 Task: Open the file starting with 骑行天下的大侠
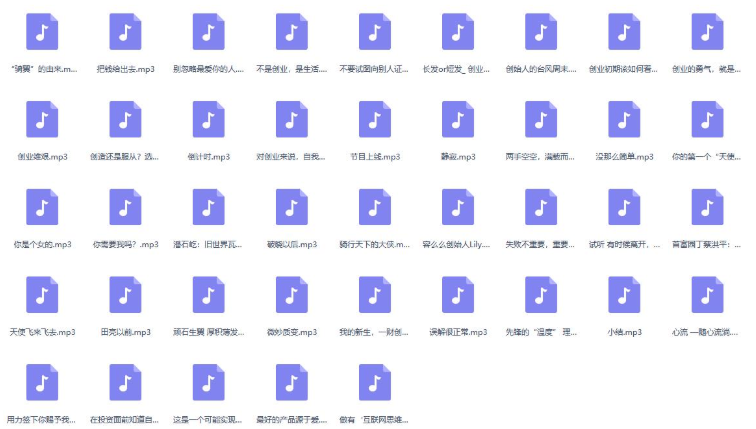374,207
